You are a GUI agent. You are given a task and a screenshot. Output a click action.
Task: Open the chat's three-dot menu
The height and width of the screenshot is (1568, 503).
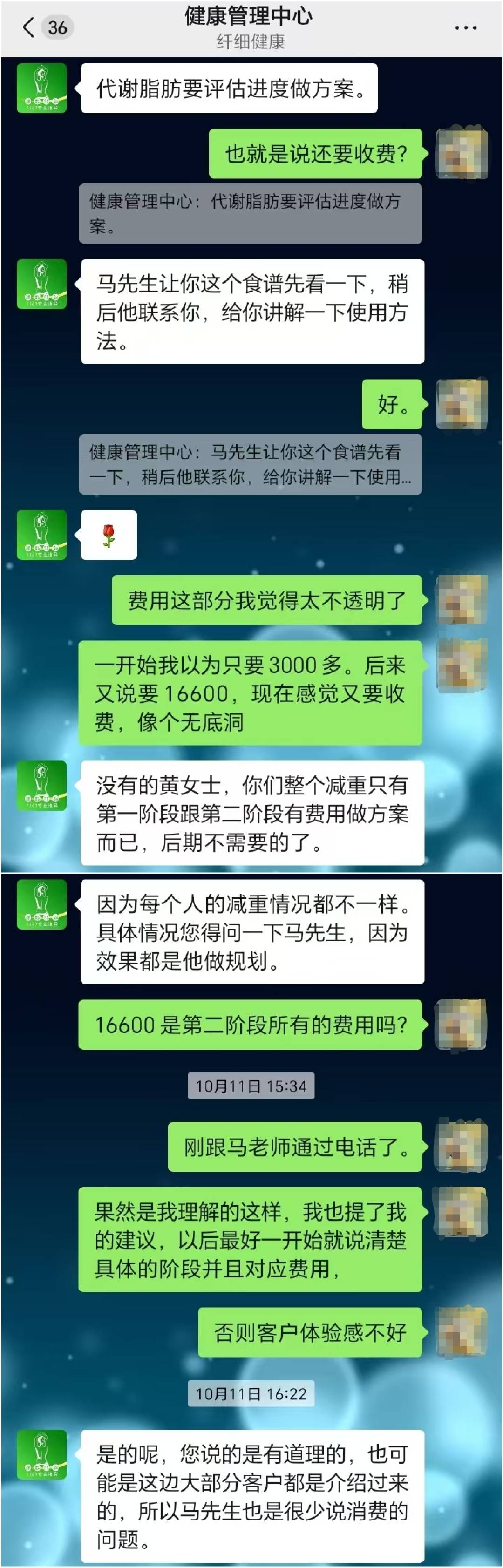coord(465,28)
